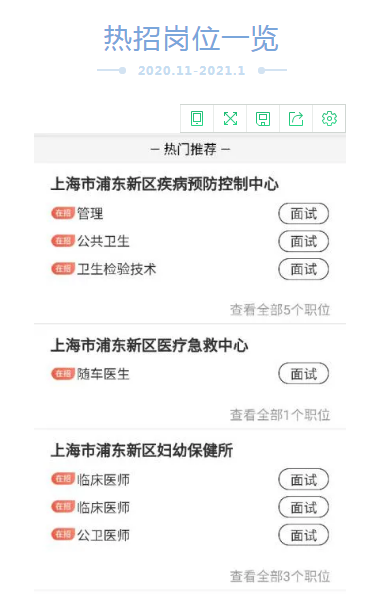Select 面试 next to 公共卫生

(x=303, y=241)
